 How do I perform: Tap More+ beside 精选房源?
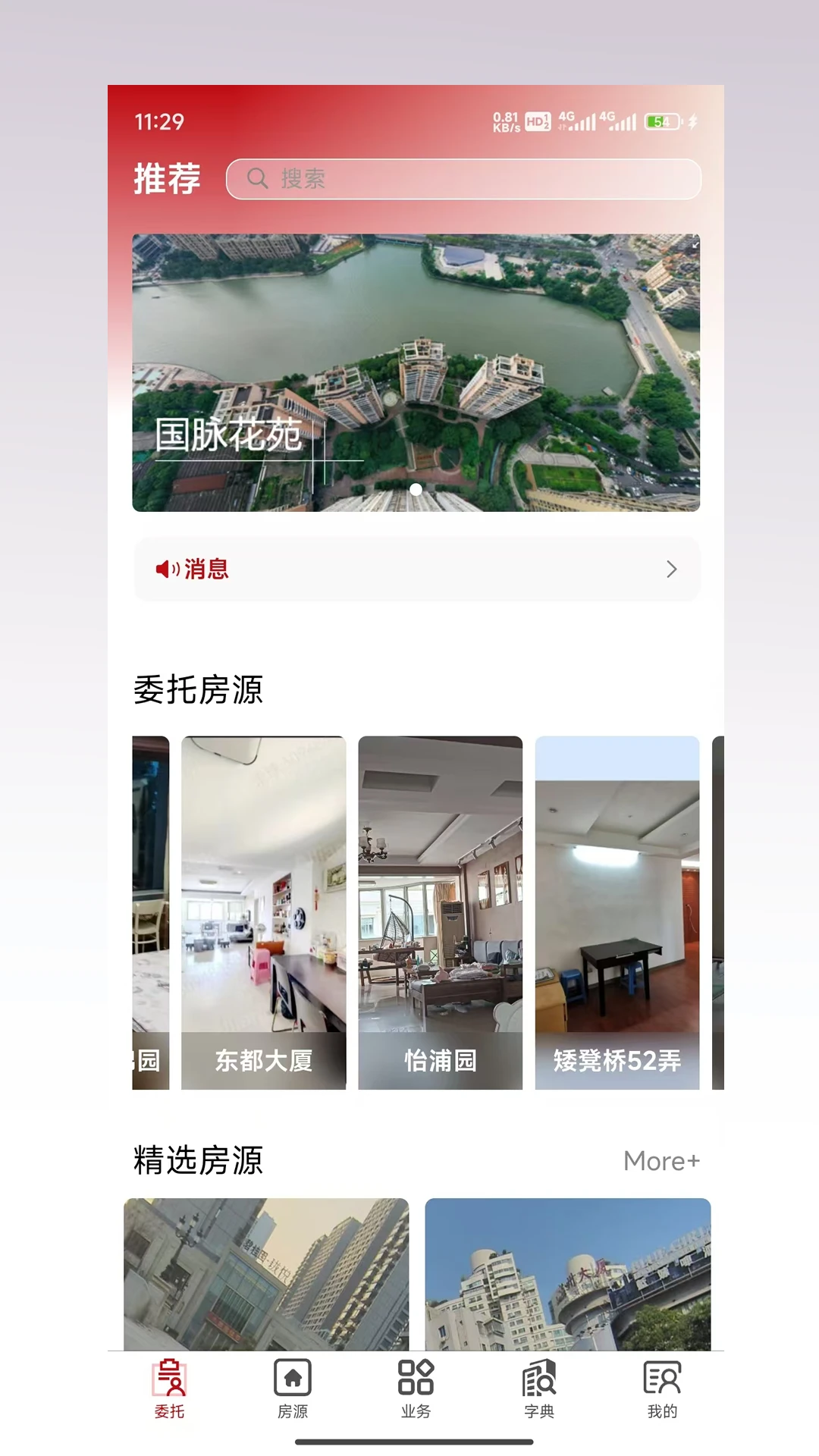pos(661,1161)
